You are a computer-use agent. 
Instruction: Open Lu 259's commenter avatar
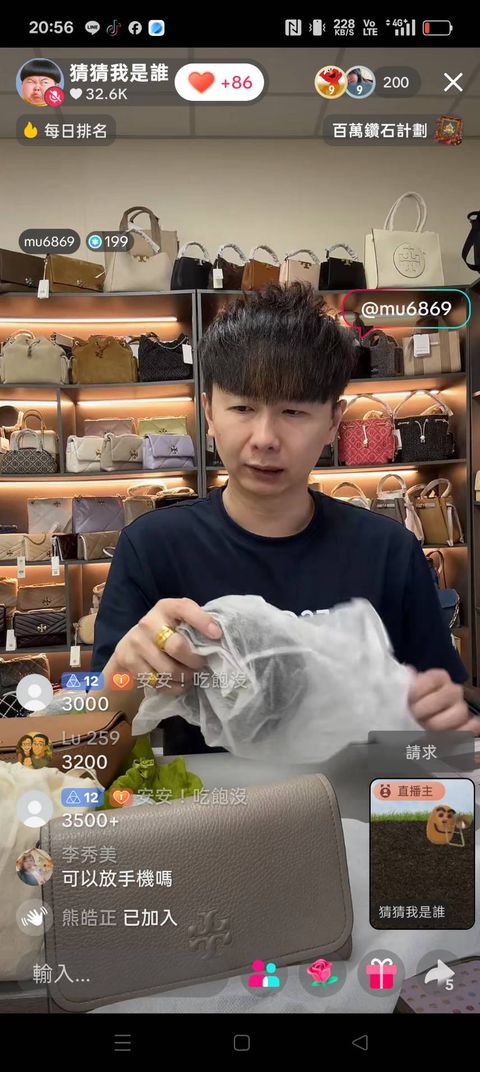pyautogui.click(x=34, y=751)
